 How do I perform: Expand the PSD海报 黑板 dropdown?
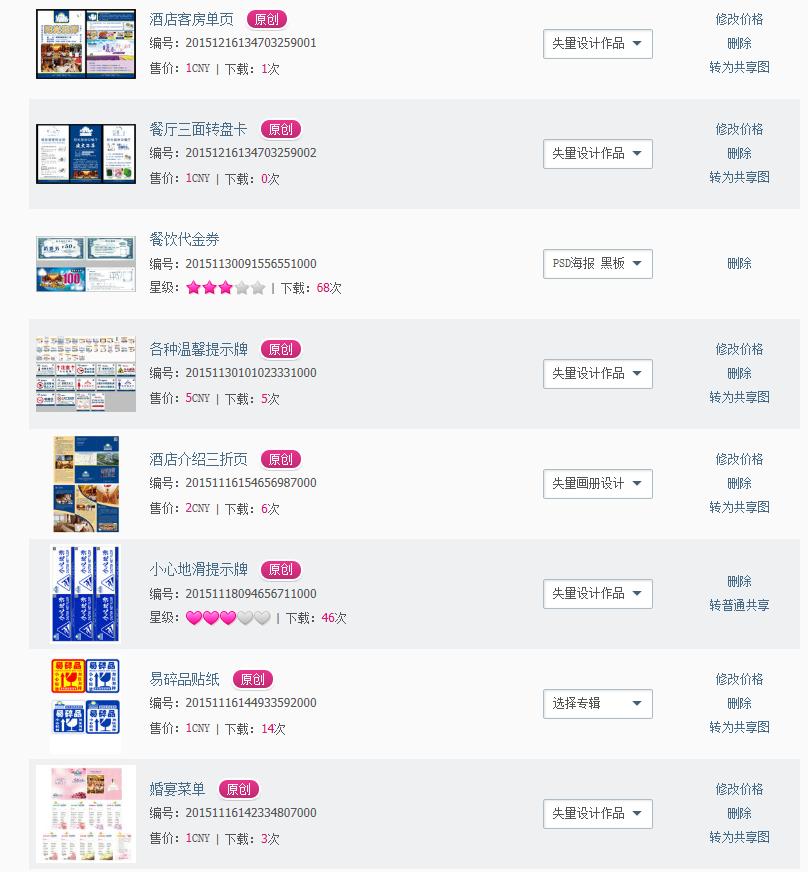[597, 264]
